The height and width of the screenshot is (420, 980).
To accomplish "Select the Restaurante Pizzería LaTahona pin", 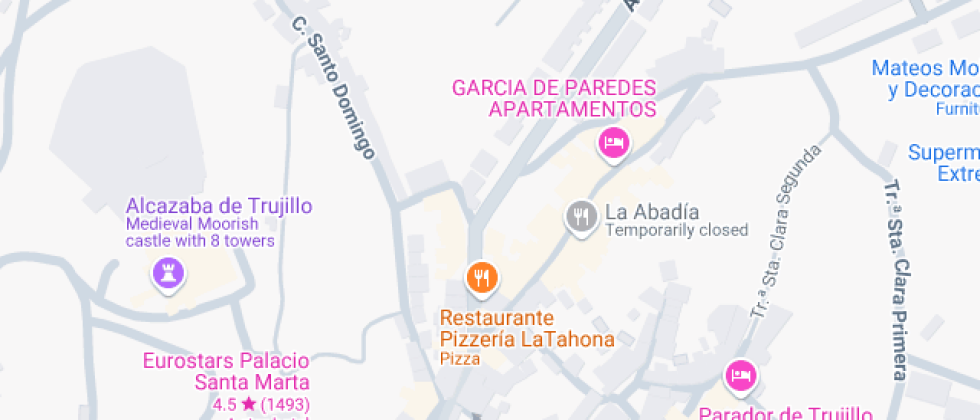I will [481, 278].
